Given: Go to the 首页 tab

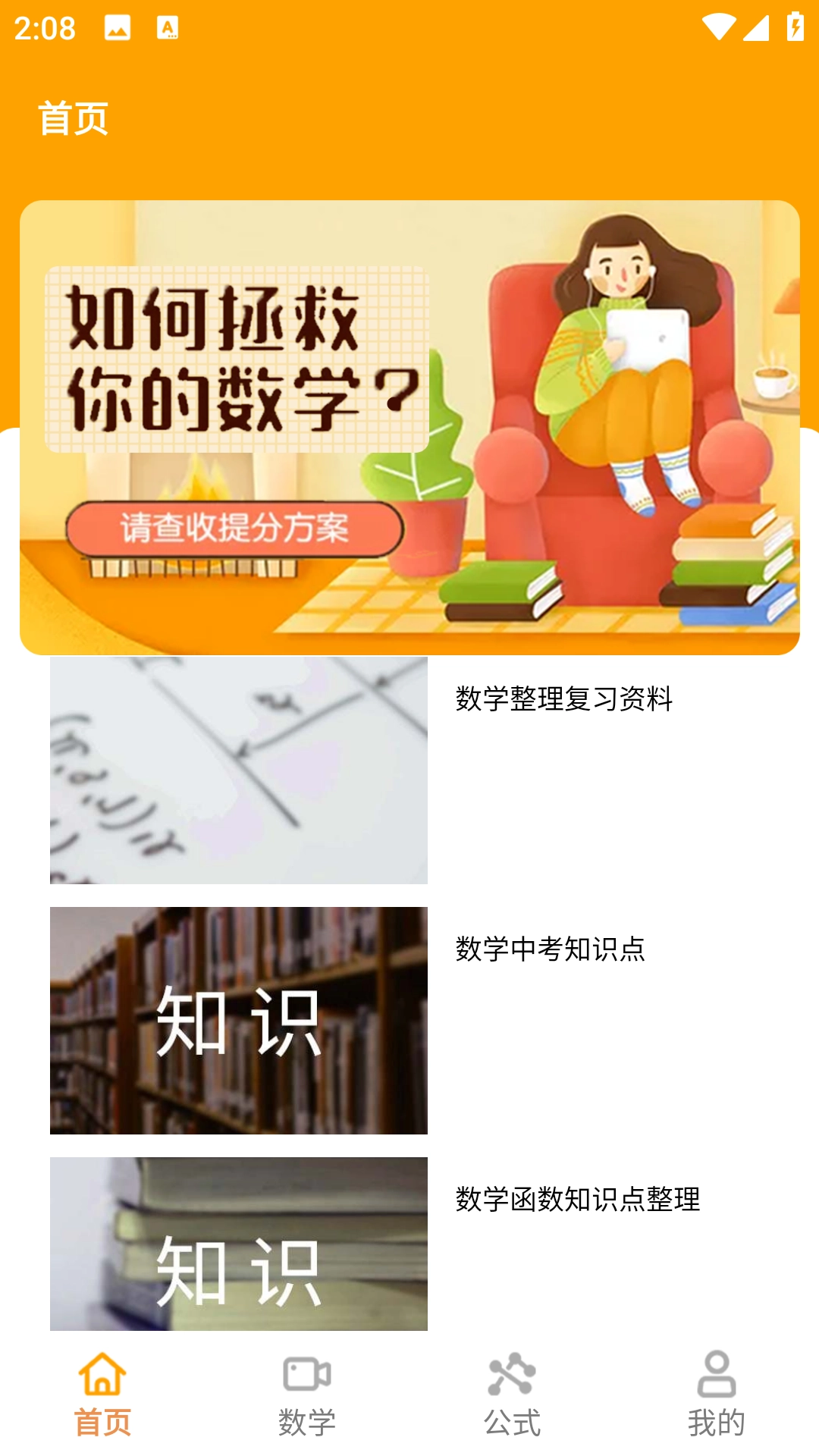Looking at the screenshot, I should 102,1394.
